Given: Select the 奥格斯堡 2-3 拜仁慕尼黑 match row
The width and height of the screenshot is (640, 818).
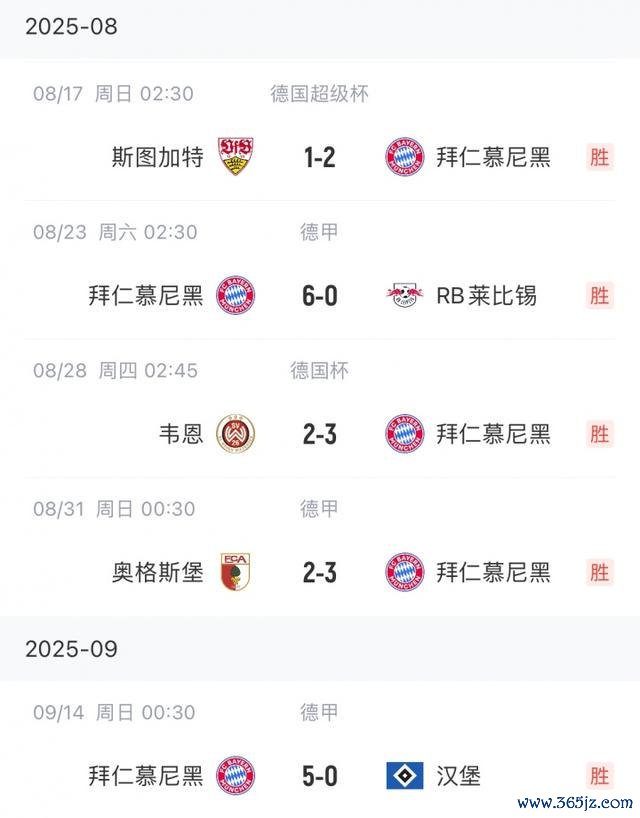Looking at the screenshot, I should (x=320, y=572).
